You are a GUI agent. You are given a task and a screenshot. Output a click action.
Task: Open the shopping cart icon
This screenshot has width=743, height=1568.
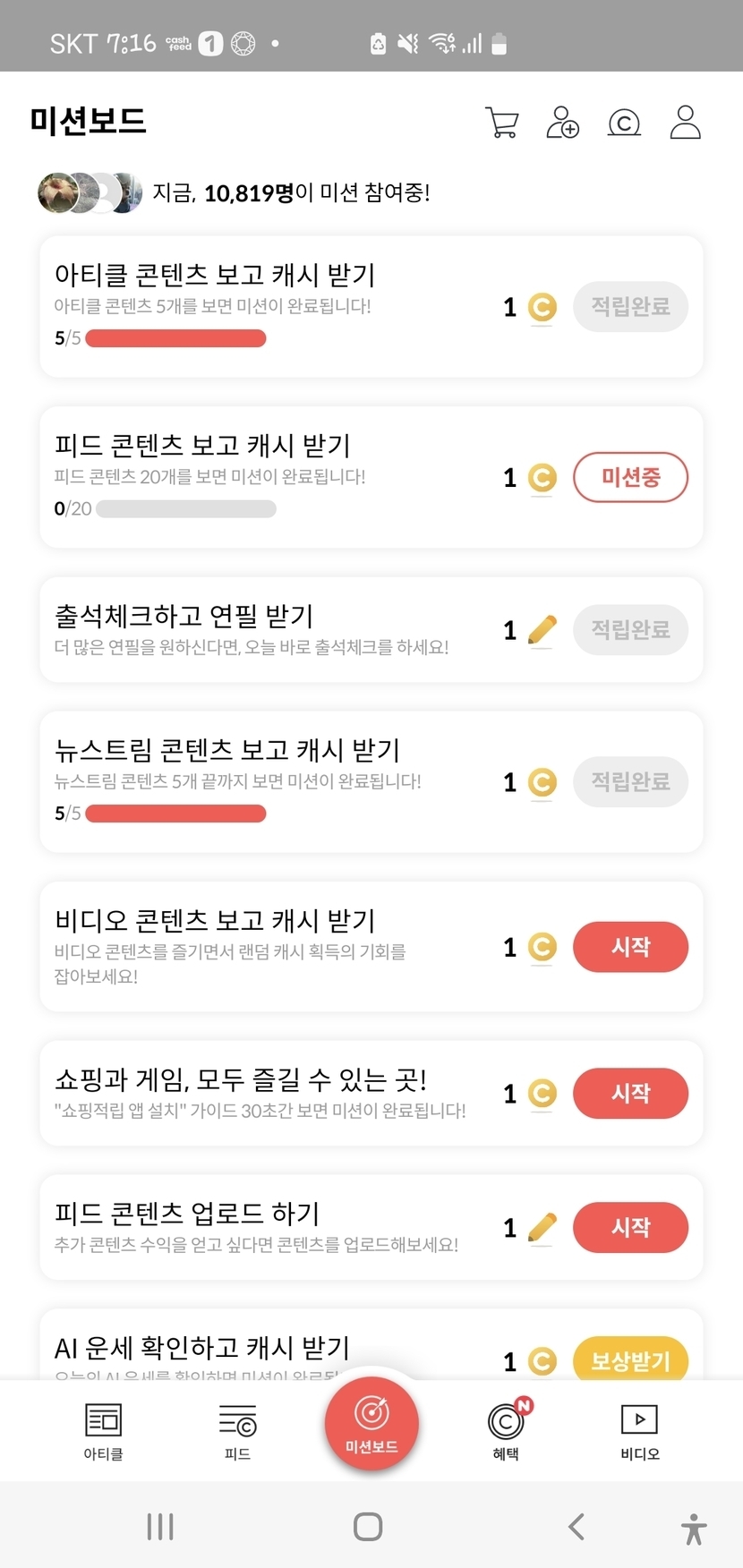(x=502, y=123)
